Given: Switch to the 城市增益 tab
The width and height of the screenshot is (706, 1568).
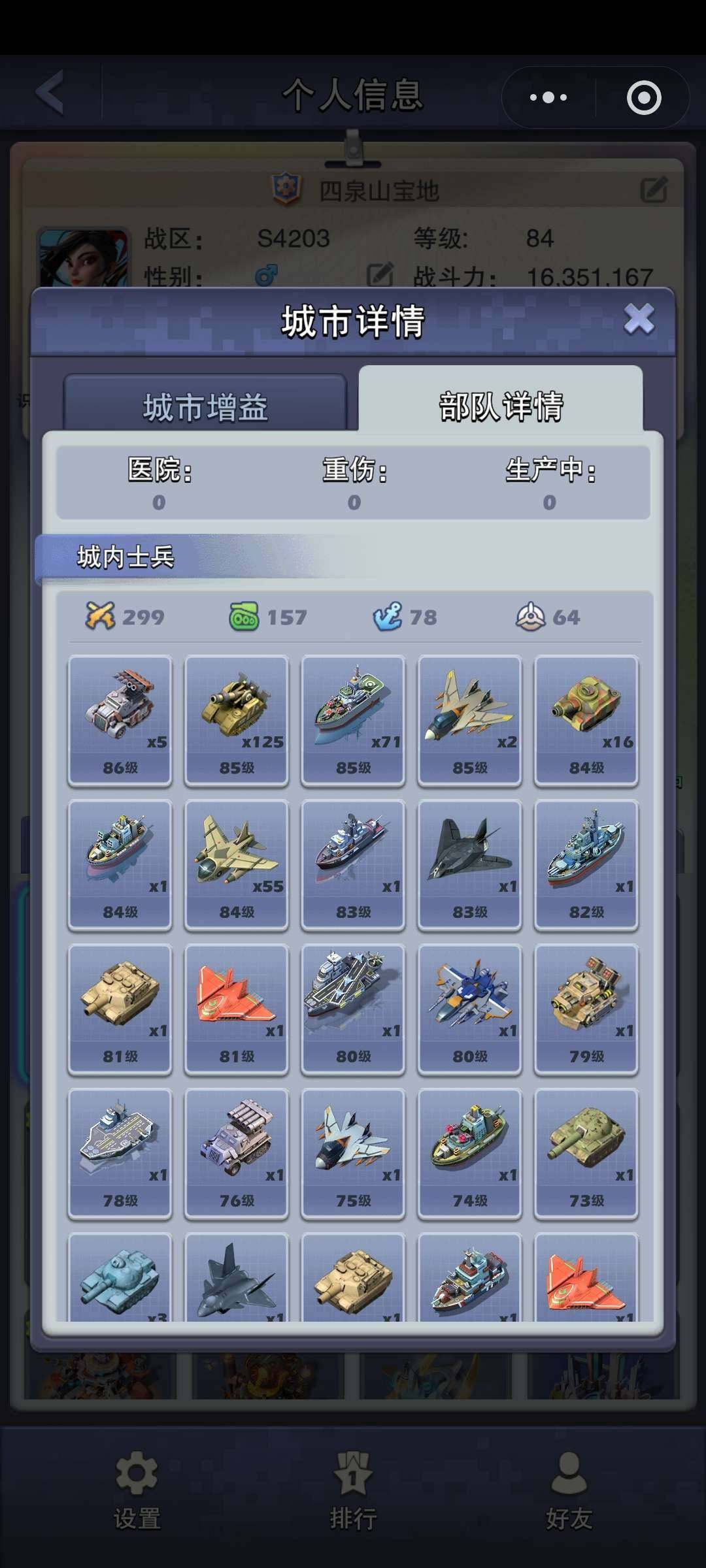Looking at the screenshot, I should [205, 408].
